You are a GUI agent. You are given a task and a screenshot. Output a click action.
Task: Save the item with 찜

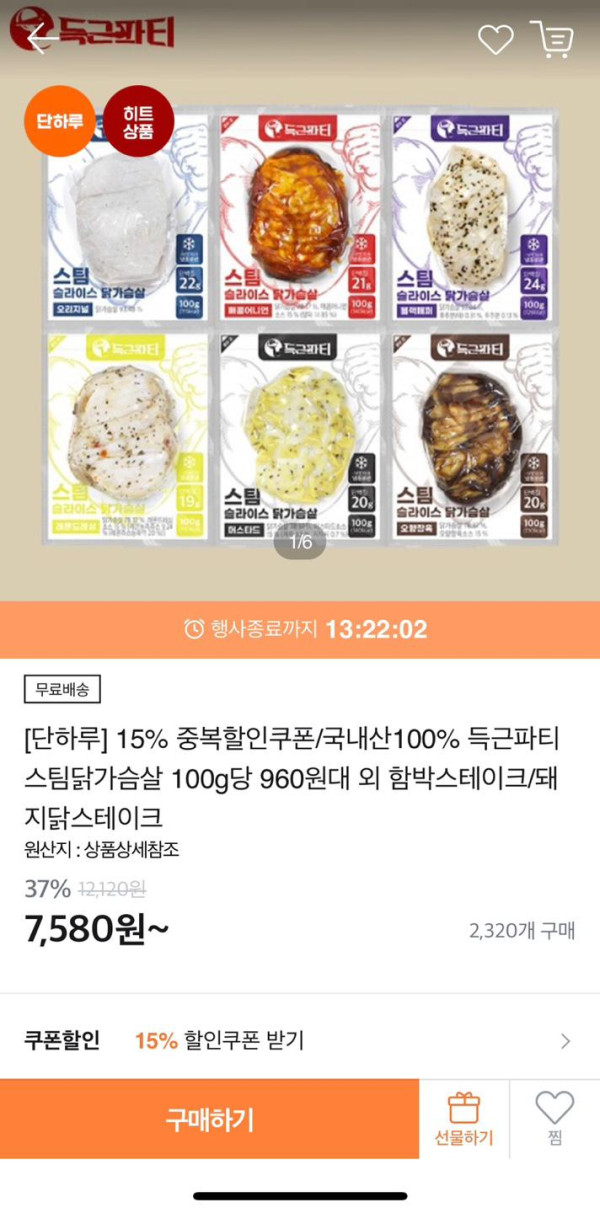click(x=554, y=1119)
